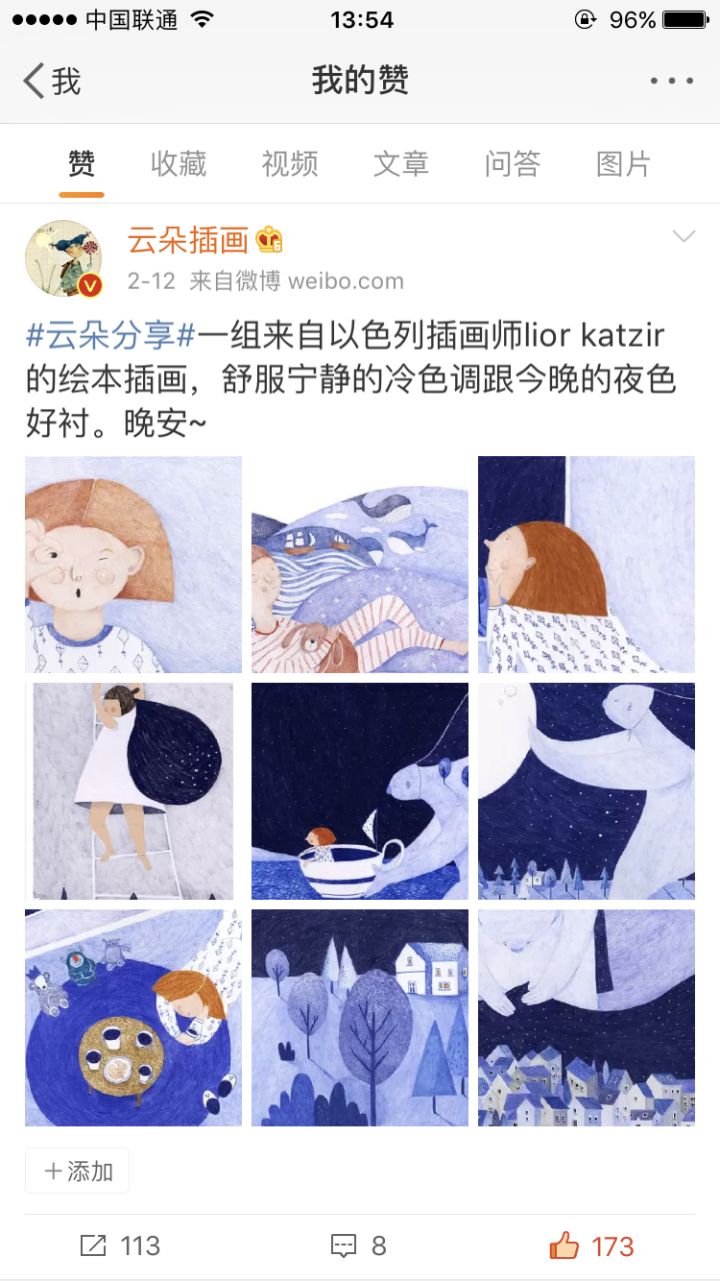View the blue trees and house image

pyautogui.click(x=360, y=1017)
